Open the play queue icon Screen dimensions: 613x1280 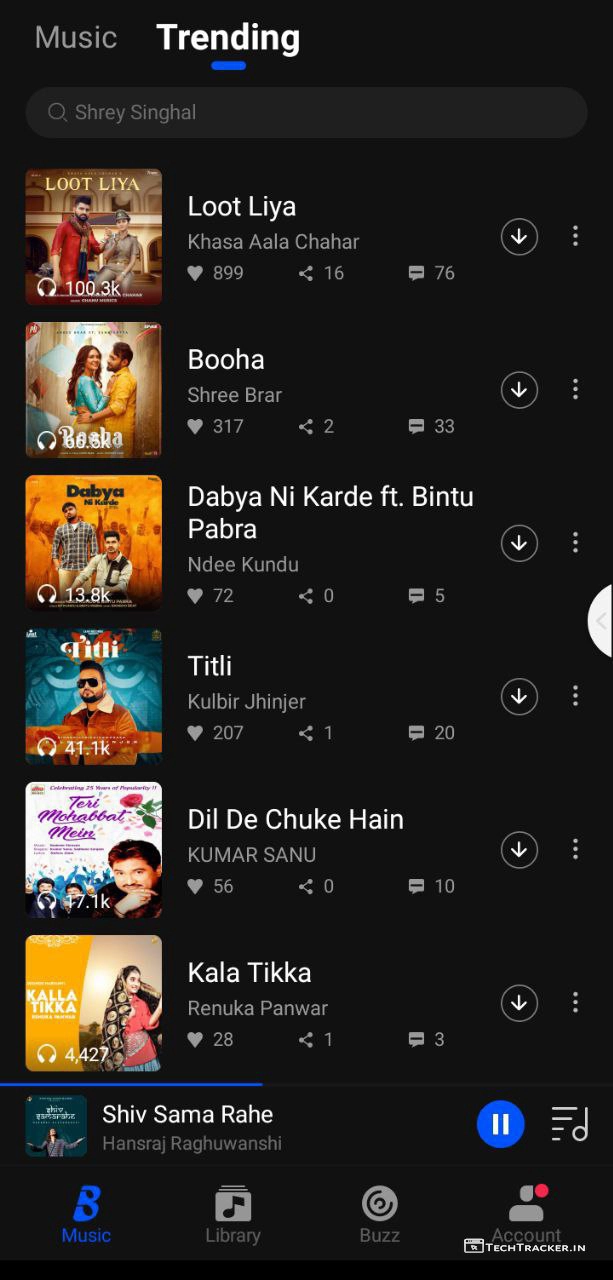(x=570, y=1125)
